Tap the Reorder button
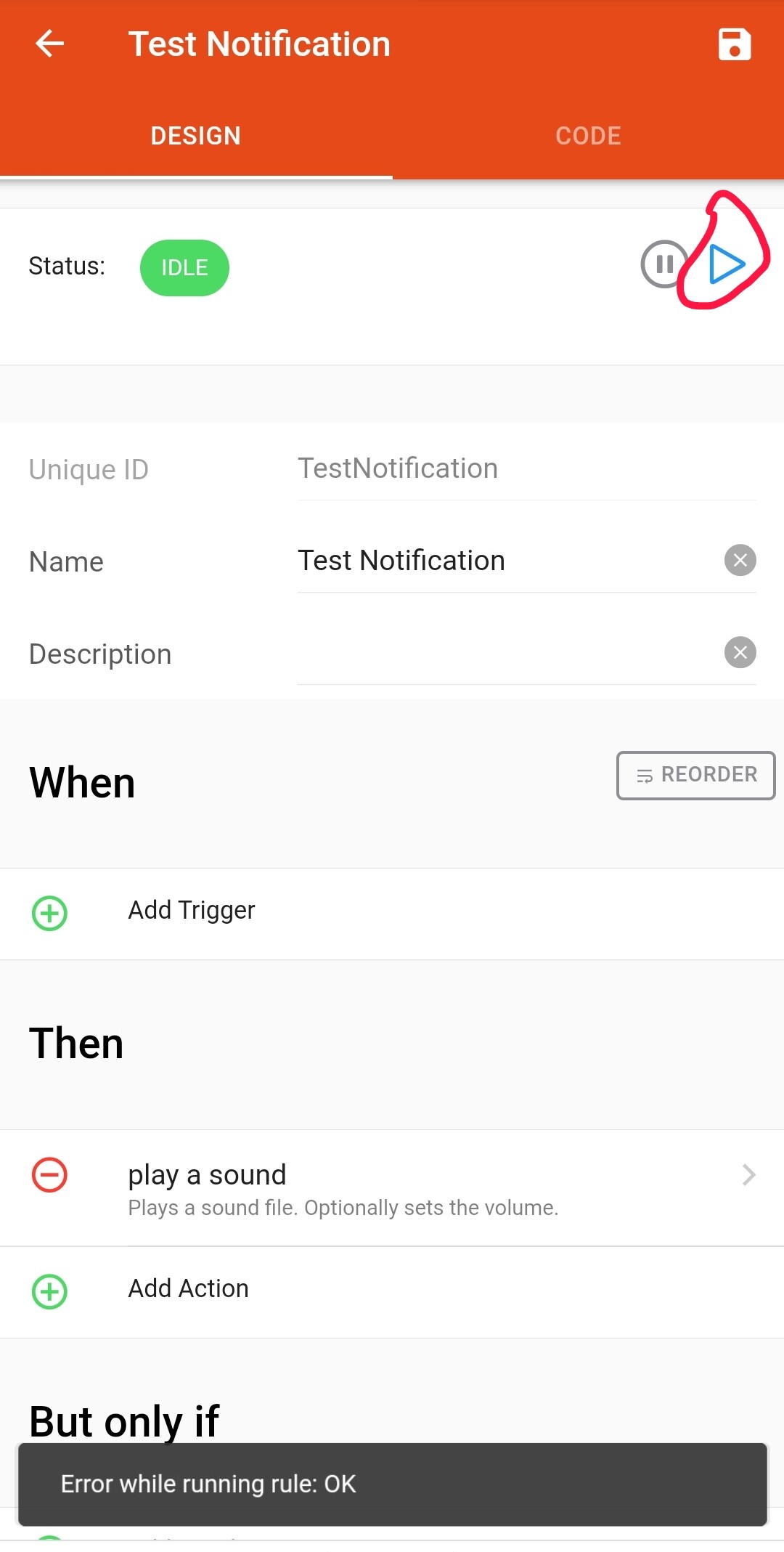 point(695,775)
